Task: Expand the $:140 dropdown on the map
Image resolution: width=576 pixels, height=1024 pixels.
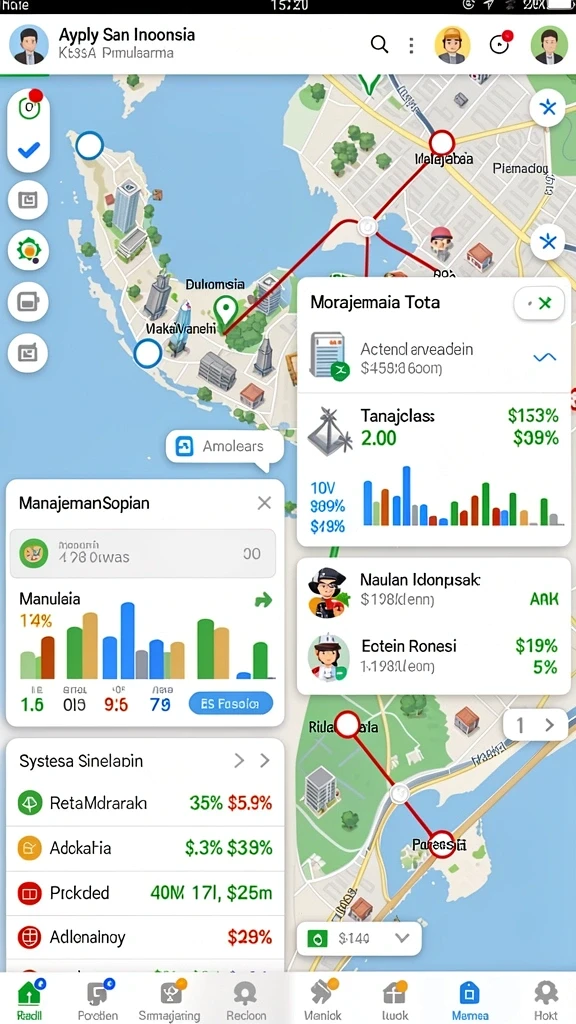Action: (359, 939)
